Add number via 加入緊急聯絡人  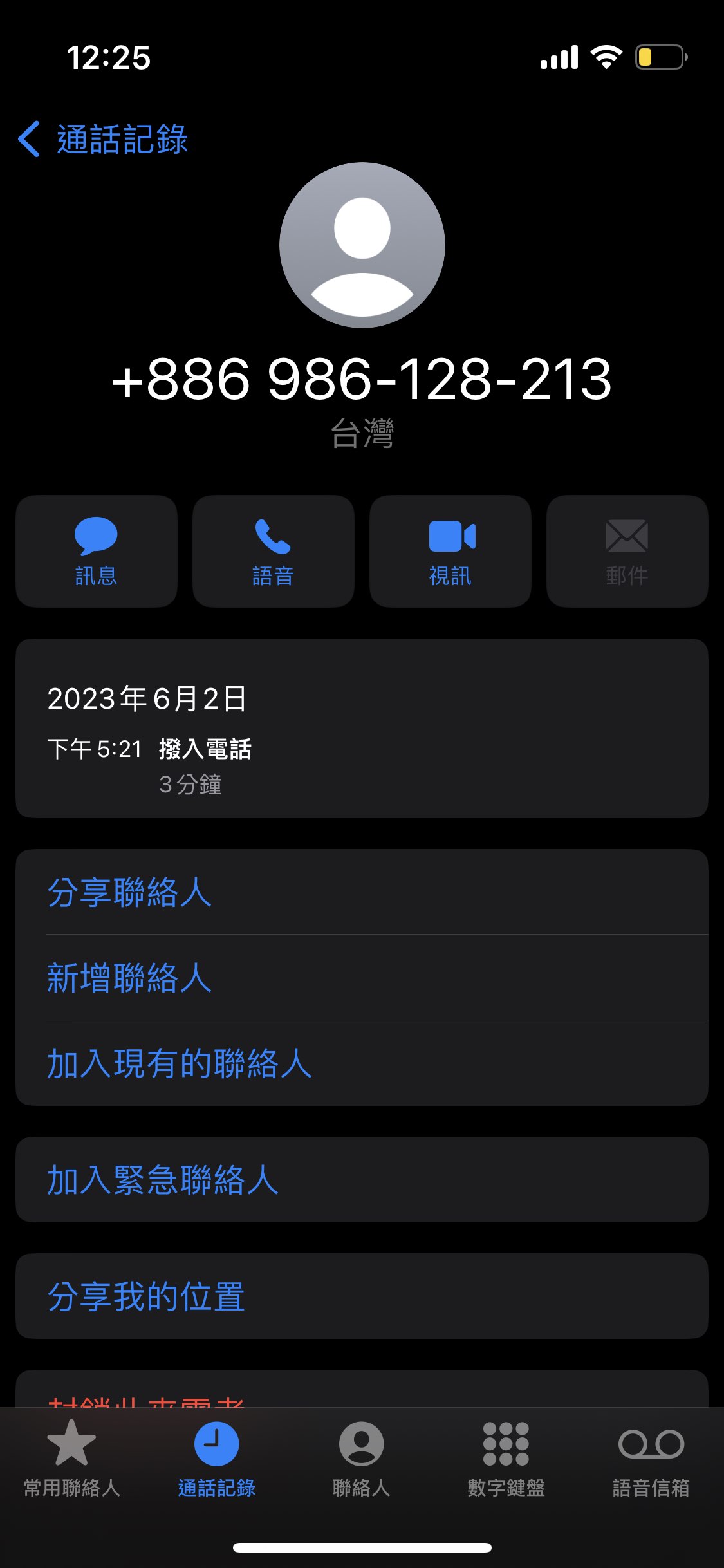click(x=162, y=1180)
